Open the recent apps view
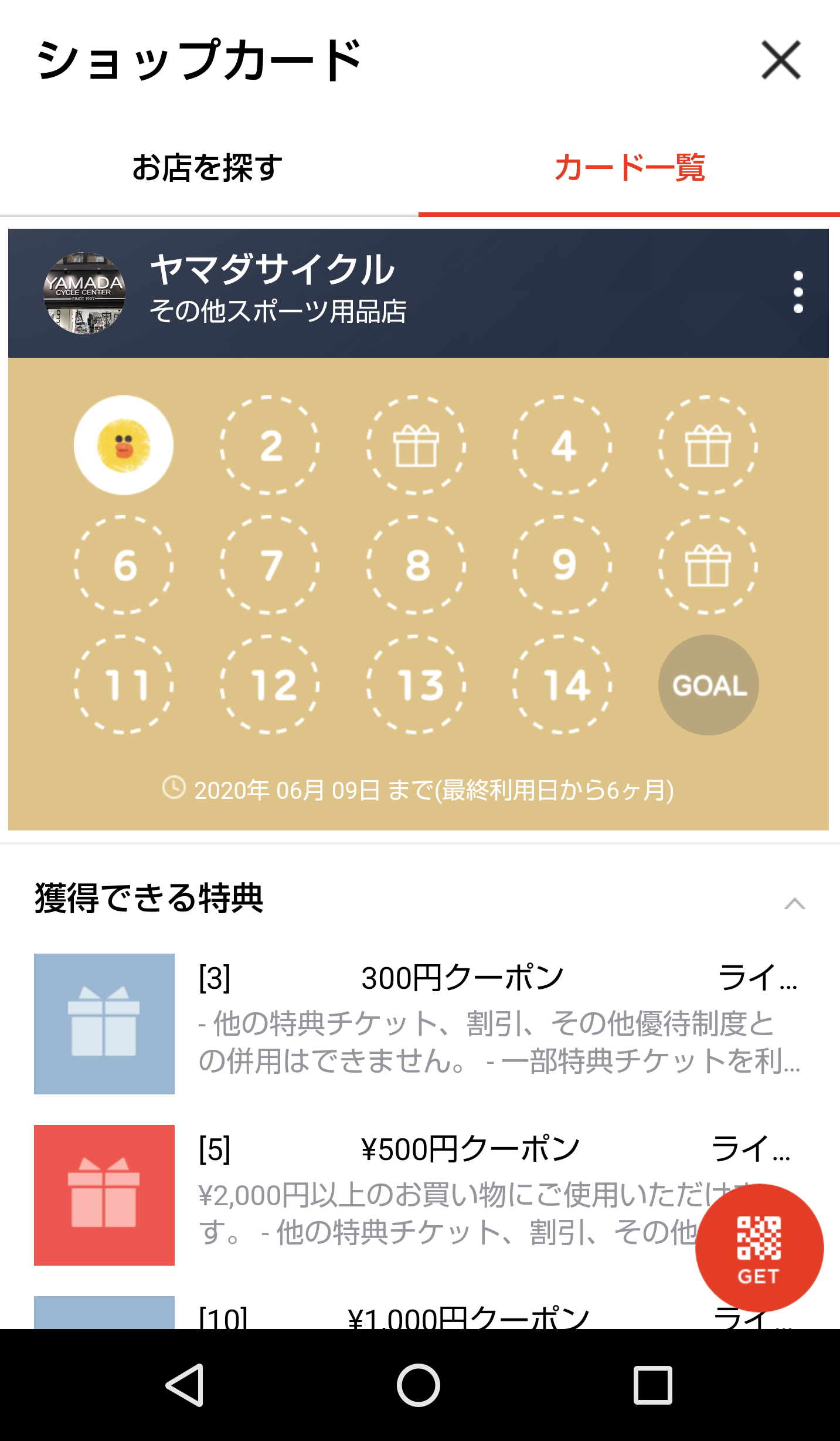The width and height of the screenshot is (840, 1441). (x=652, y=1385)
